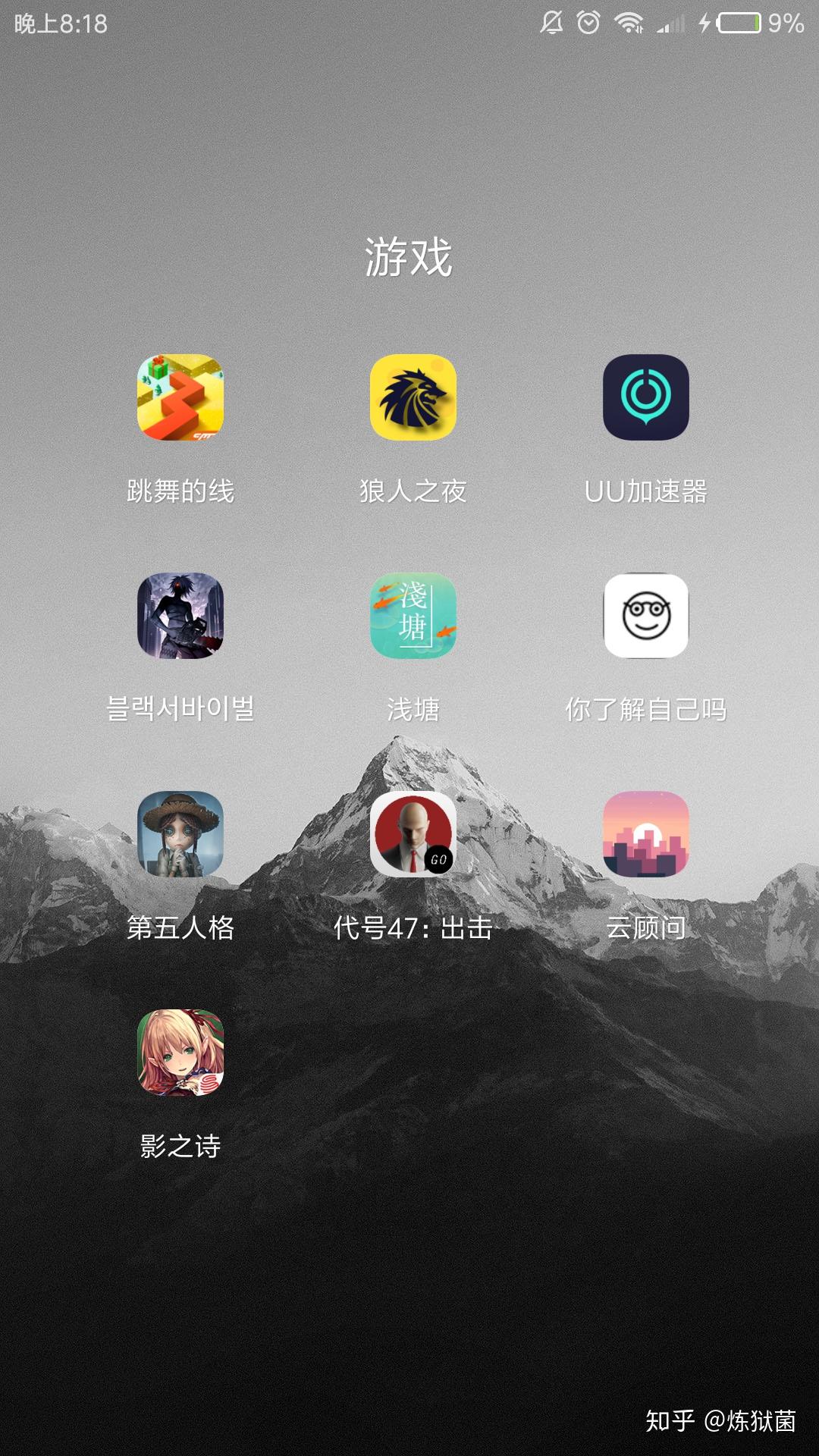Start the 블랙서바이벌 game
This screenshot has height=1456, width=819.
(180, 616)
